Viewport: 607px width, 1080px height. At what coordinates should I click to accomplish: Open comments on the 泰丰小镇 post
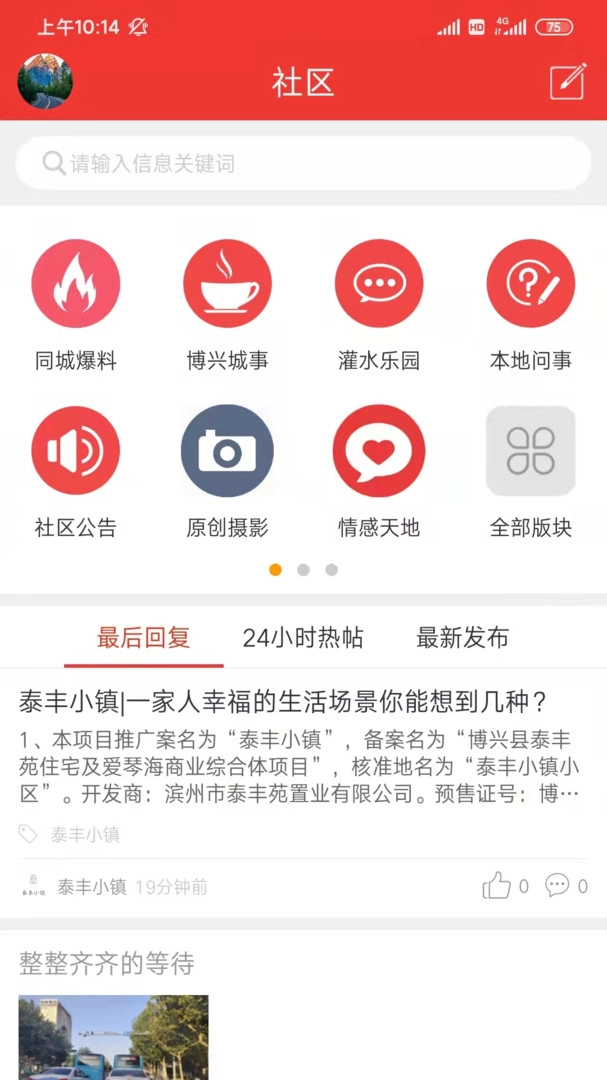pos(557,885)
